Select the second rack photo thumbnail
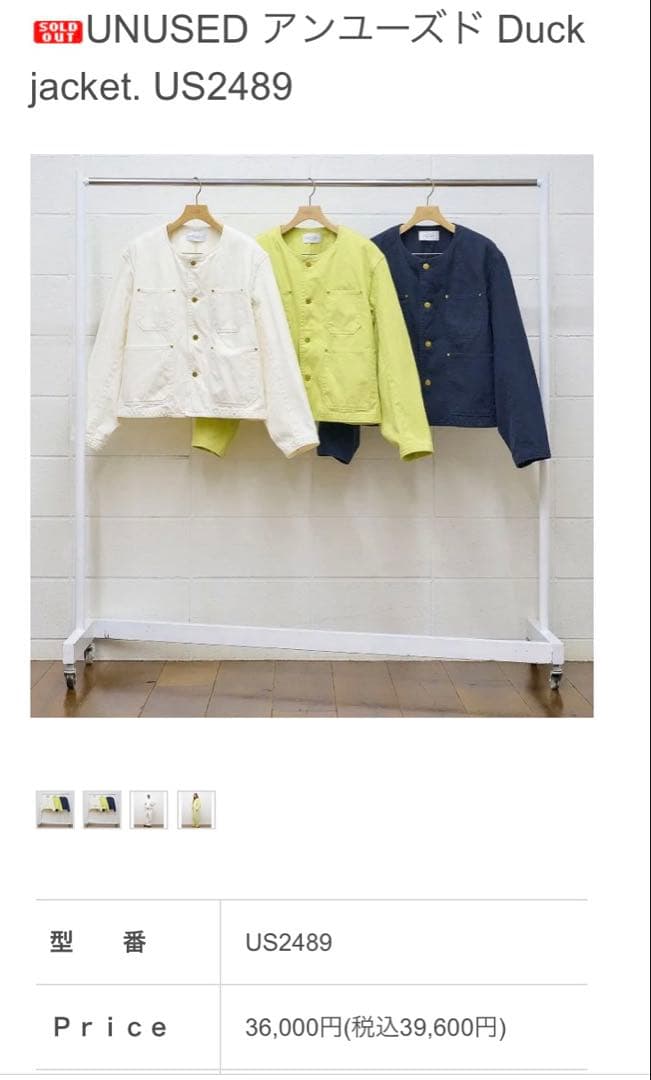Screen dimensions: 651x1080 tap(102, 809)
